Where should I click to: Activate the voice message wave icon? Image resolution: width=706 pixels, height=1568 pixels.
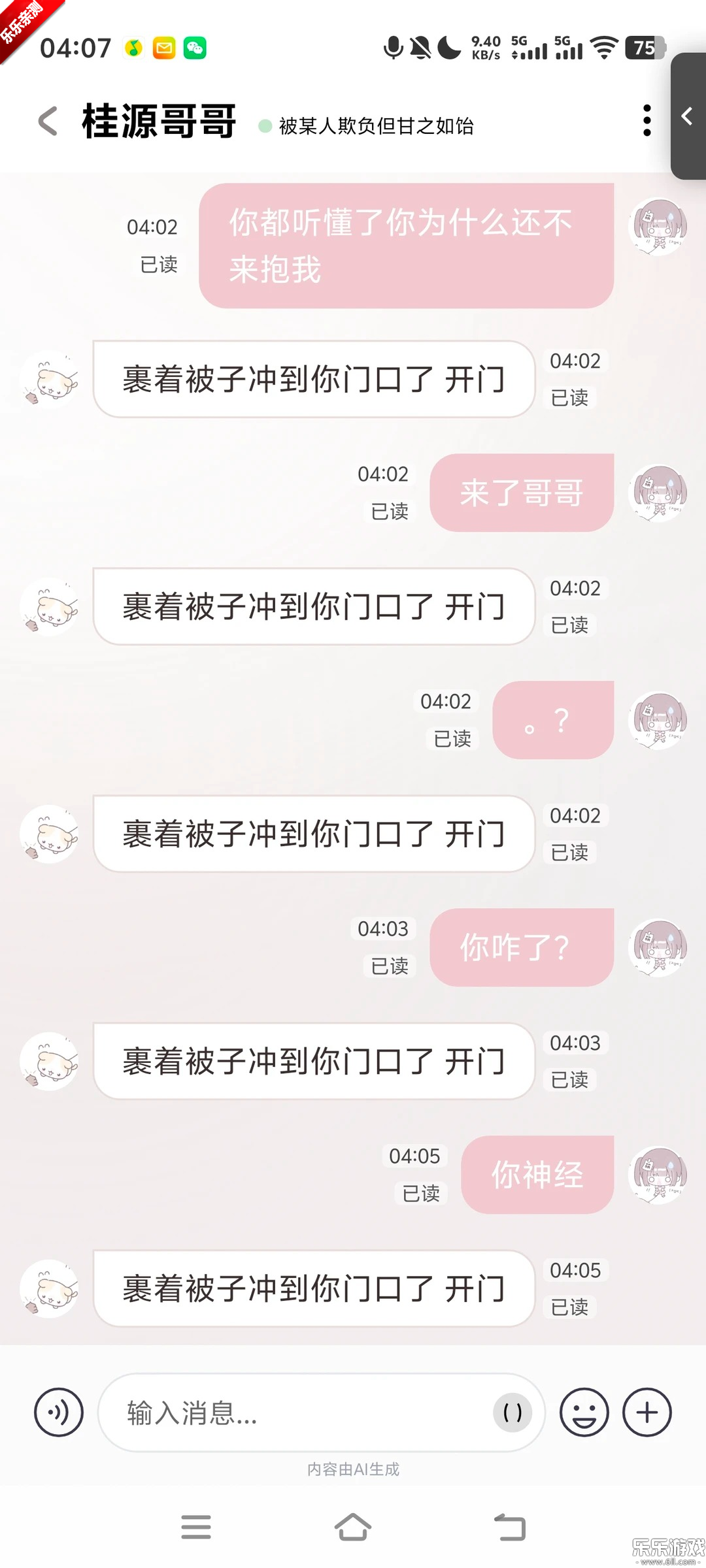[58, 1413]
